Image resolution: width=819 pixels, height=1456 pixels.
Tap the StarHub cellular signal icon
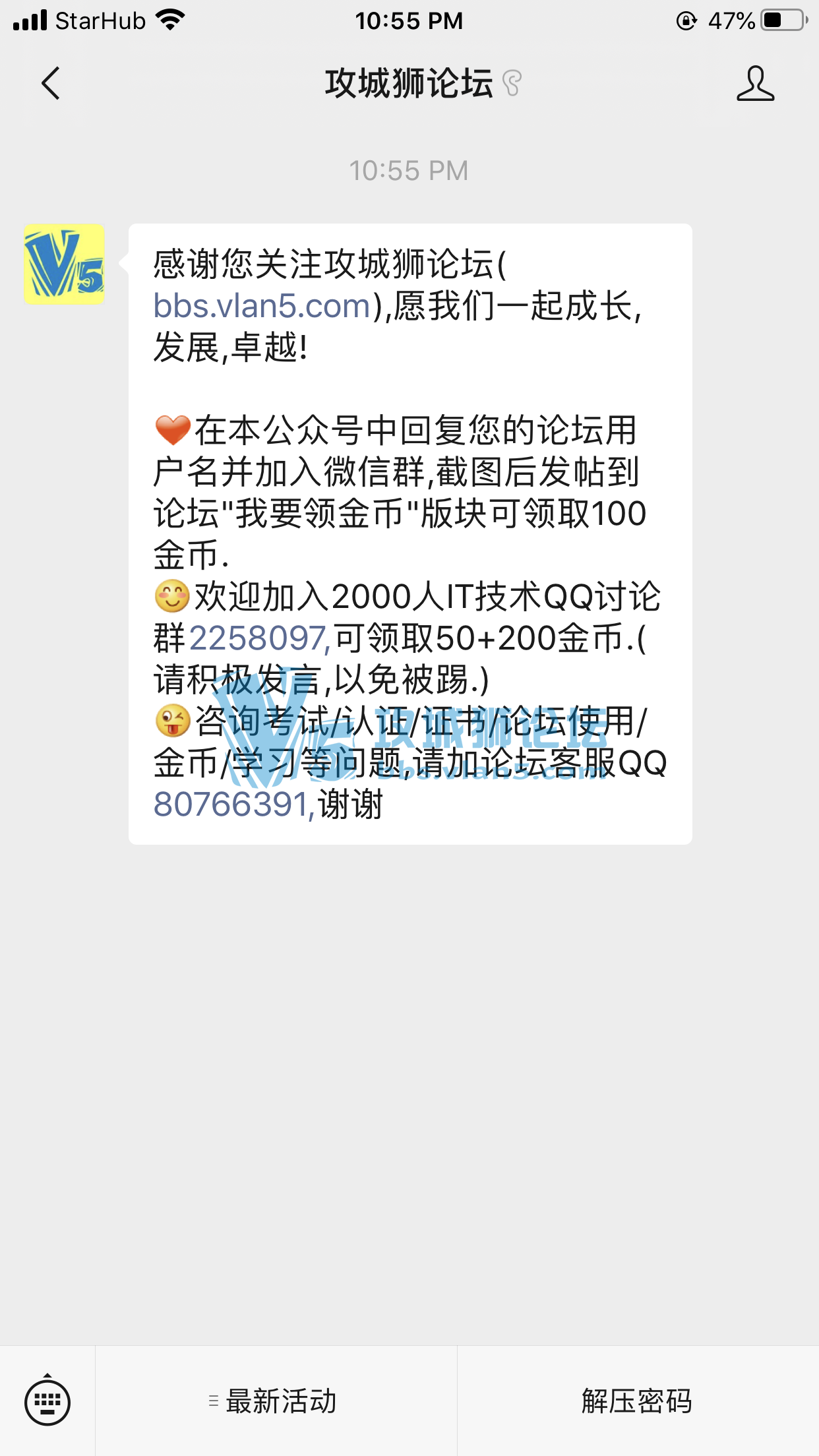[29, 20]
